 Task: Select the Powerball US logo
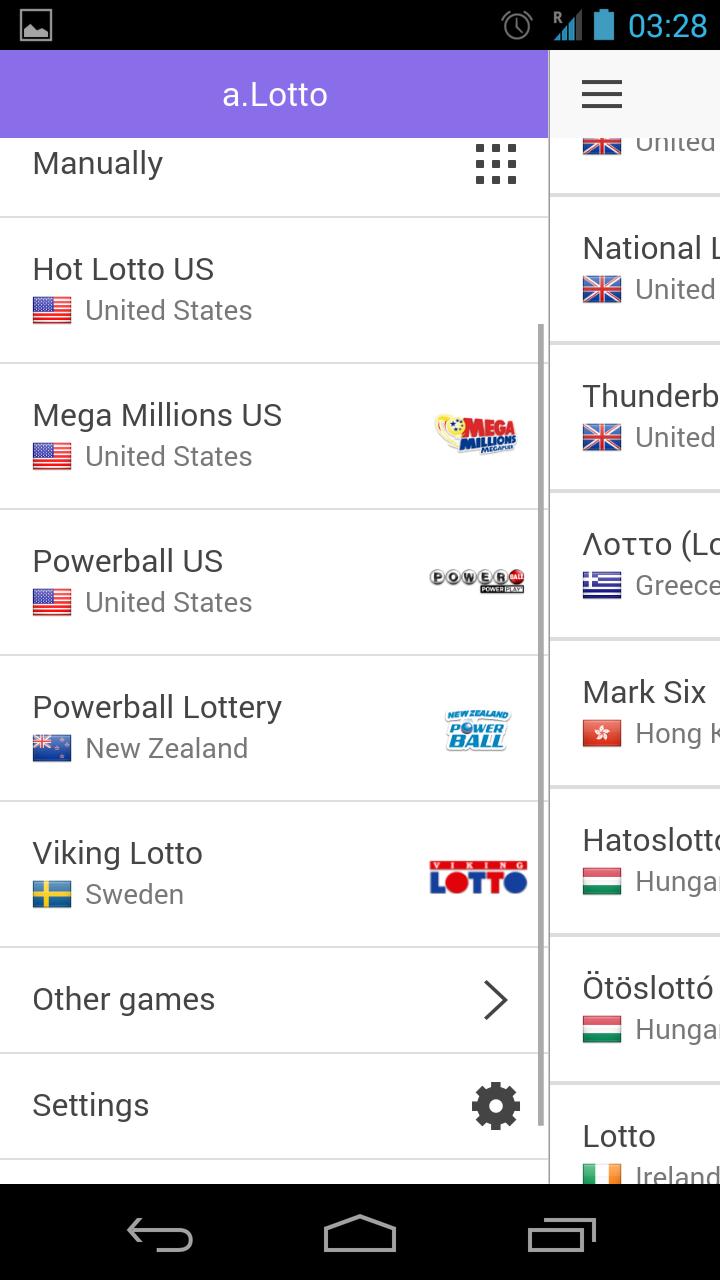tap(477, 582)
